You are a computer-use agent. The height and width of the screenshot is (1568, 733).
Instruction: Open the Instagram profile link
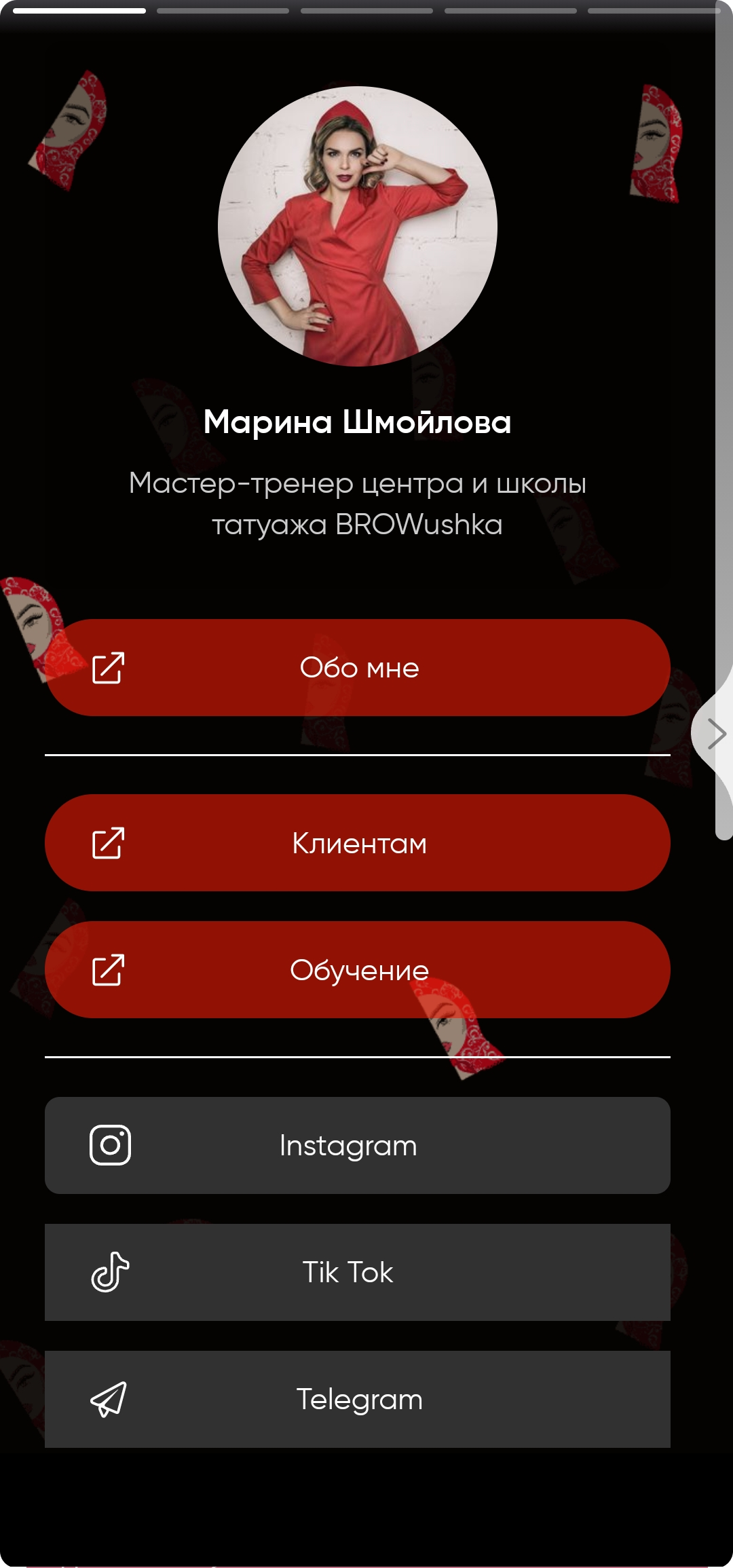point(358,1145)
